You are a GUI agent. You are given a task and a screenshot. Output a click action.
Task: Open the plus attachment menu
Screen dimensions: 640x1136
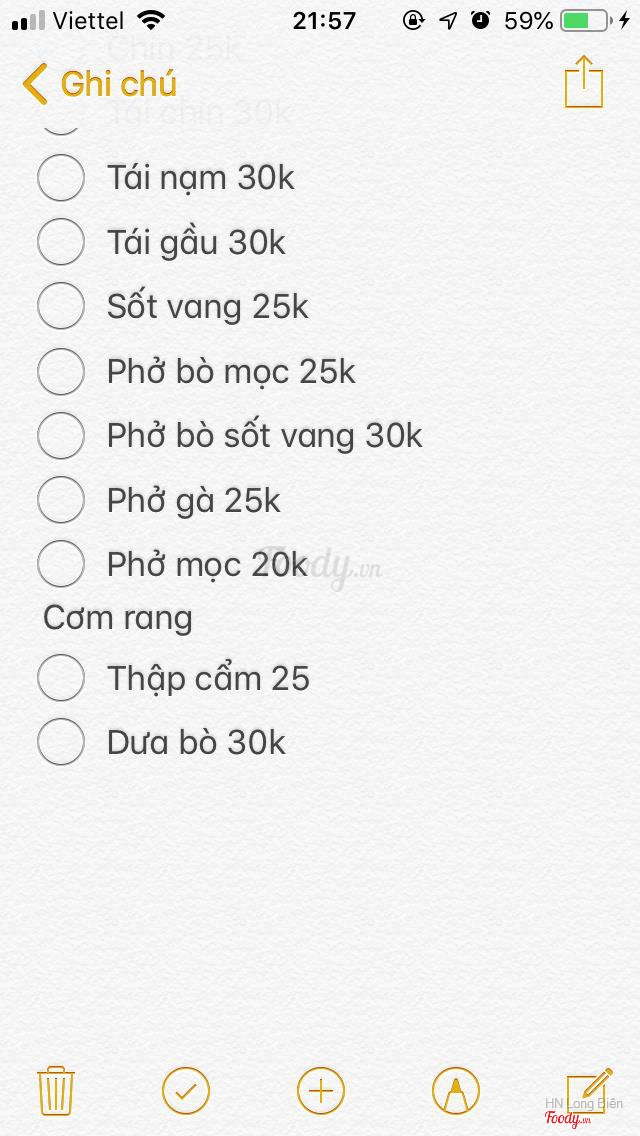coord(321,1090)
